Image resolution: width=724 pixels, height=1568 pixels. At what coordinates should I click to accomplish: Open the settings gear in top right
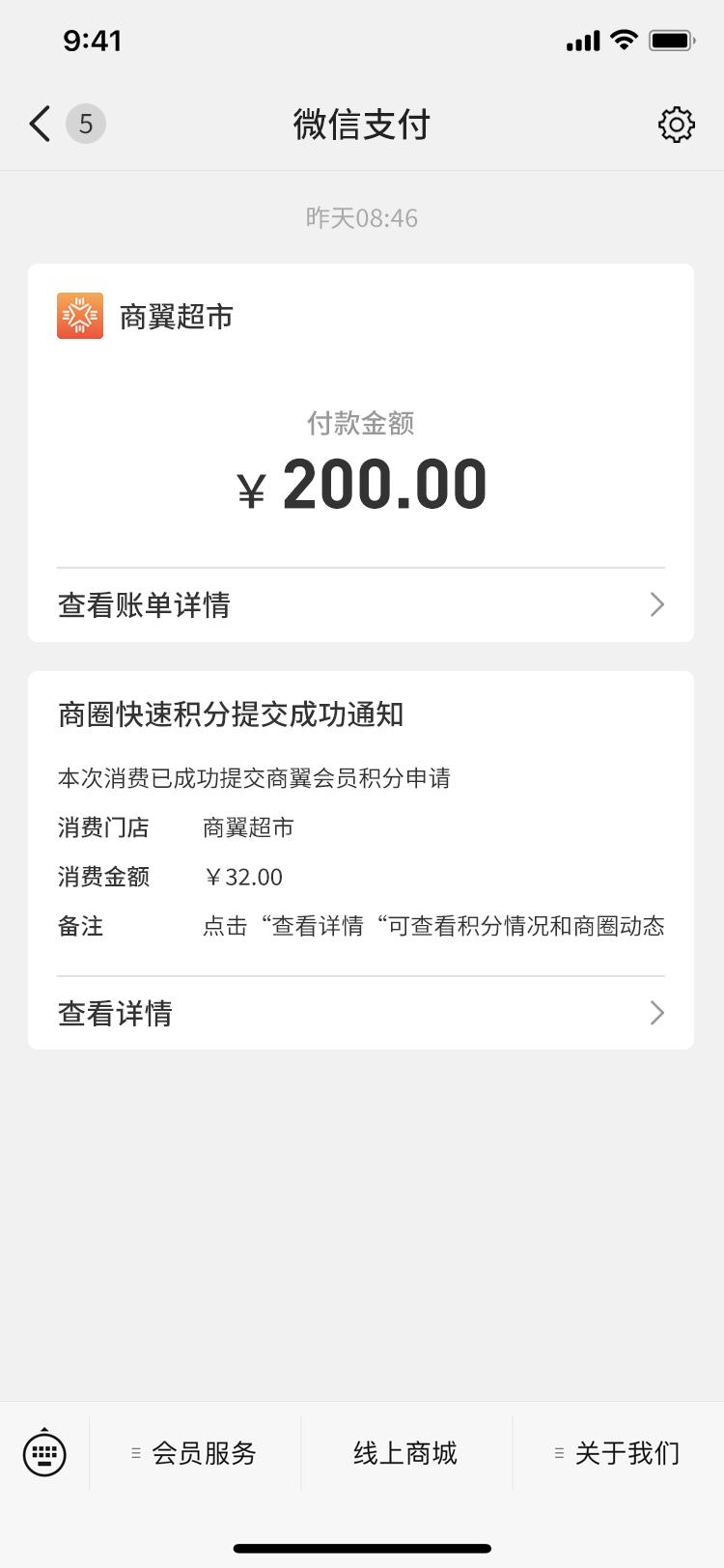point(676,124)
